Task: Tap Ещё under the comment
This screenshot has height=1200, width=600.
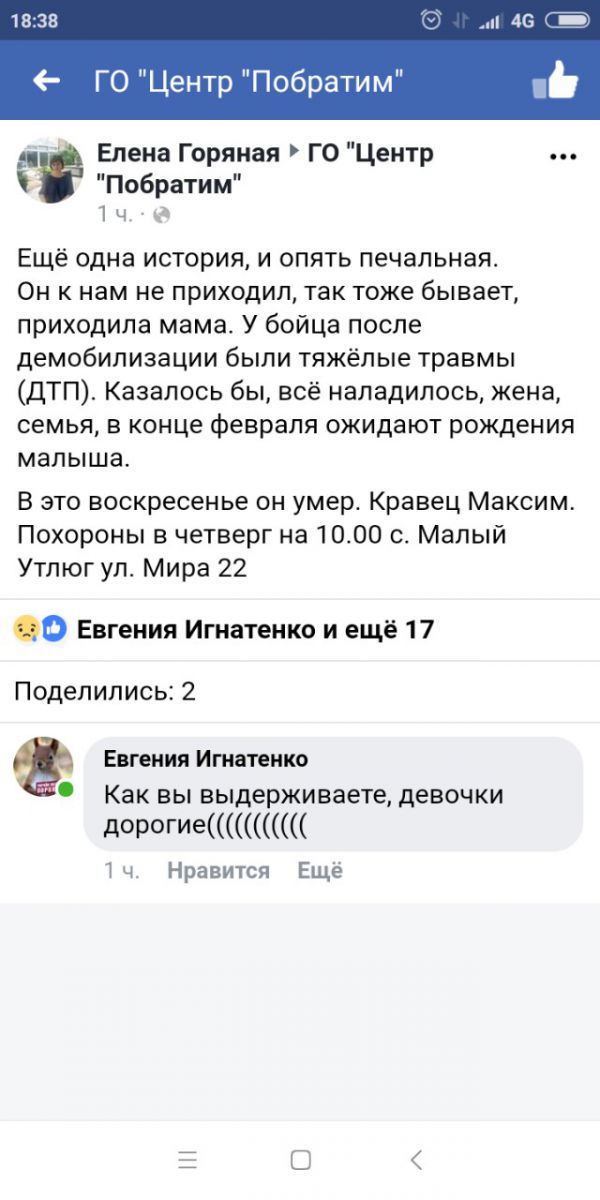Action: tap(320, 871)
